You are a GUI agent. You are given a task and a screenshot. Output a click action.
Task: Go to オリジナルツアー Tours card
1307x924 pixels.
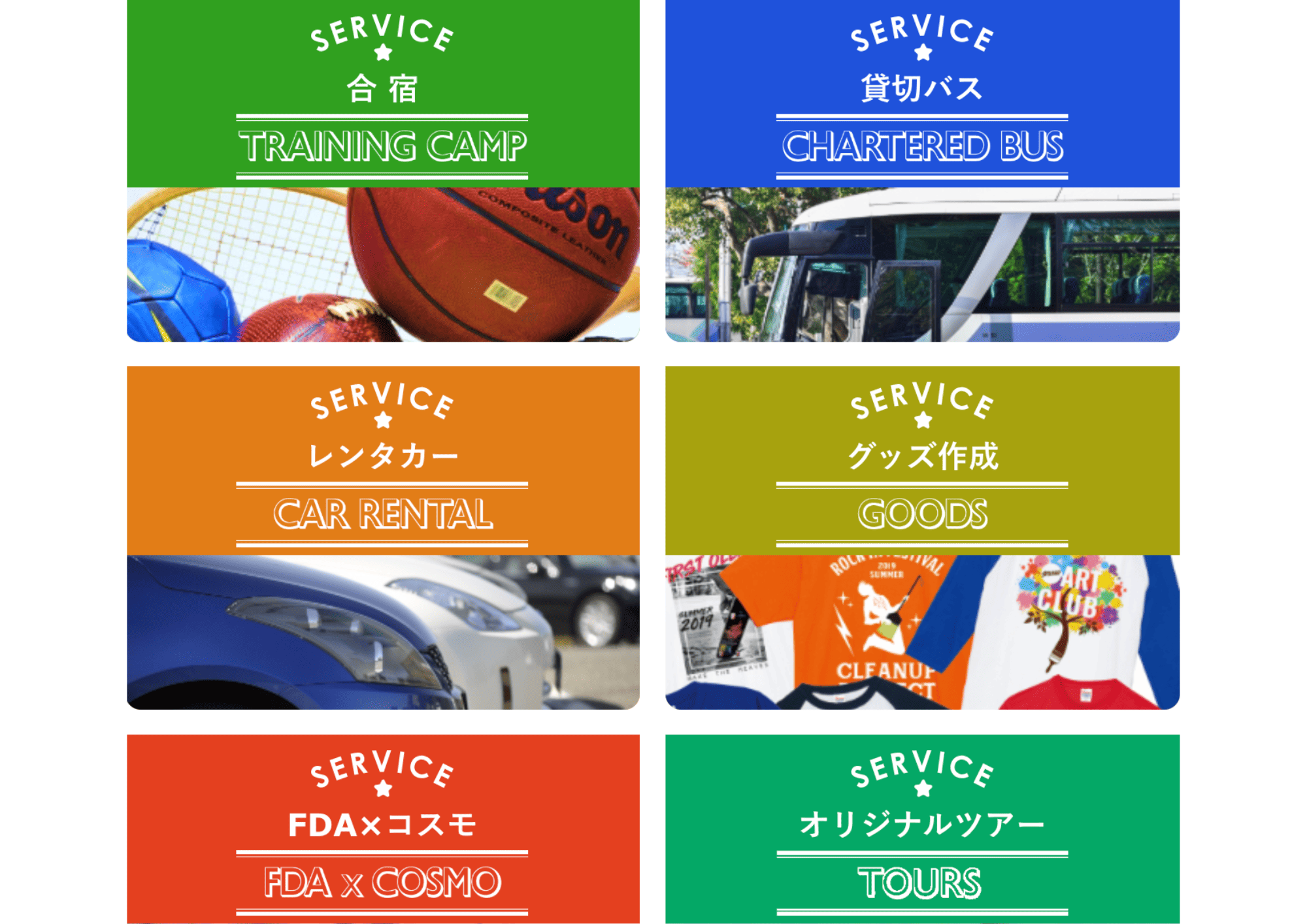(x=922, y=830)
